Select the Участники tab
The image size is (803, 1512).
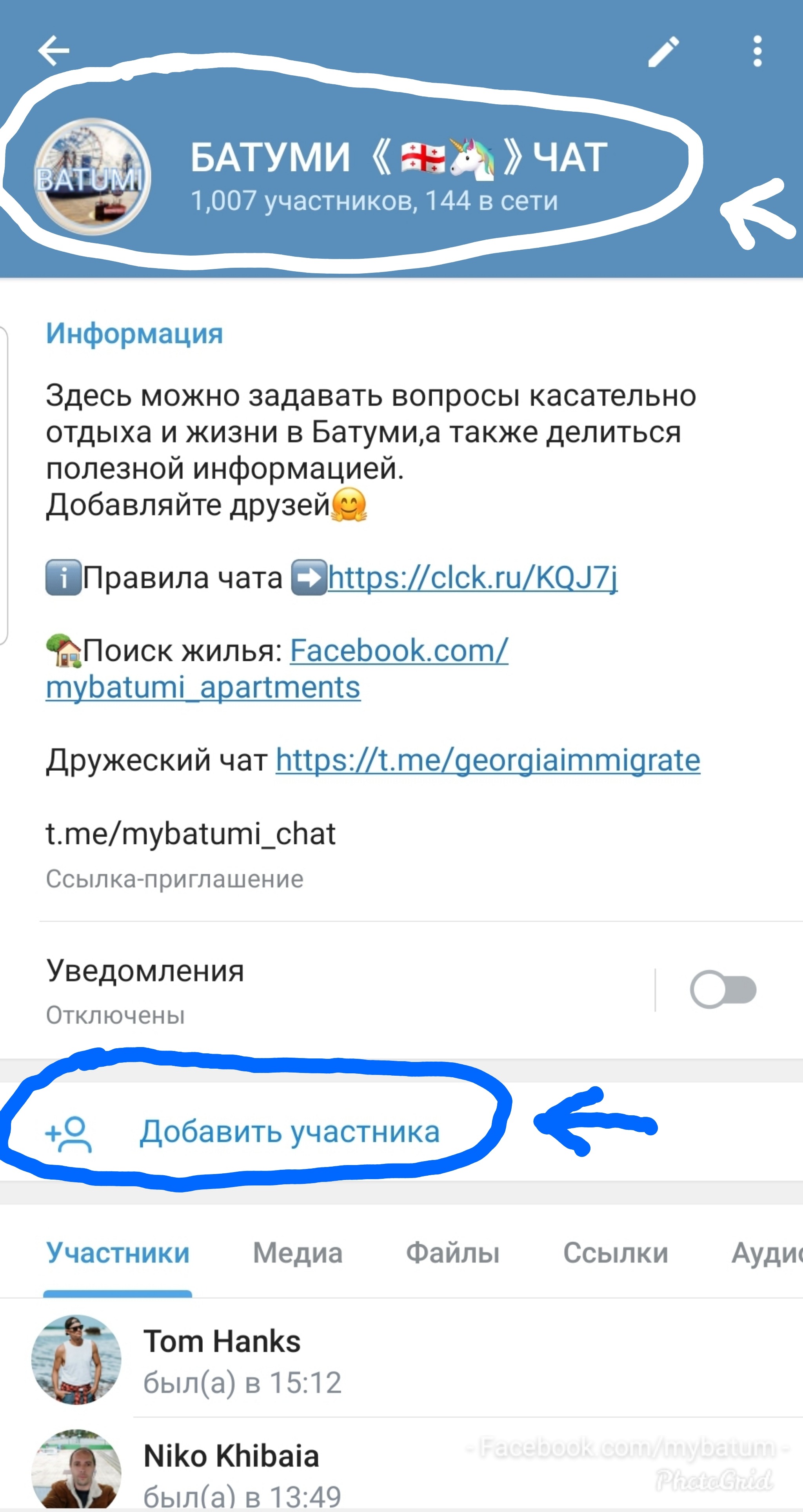[117, 1252]
